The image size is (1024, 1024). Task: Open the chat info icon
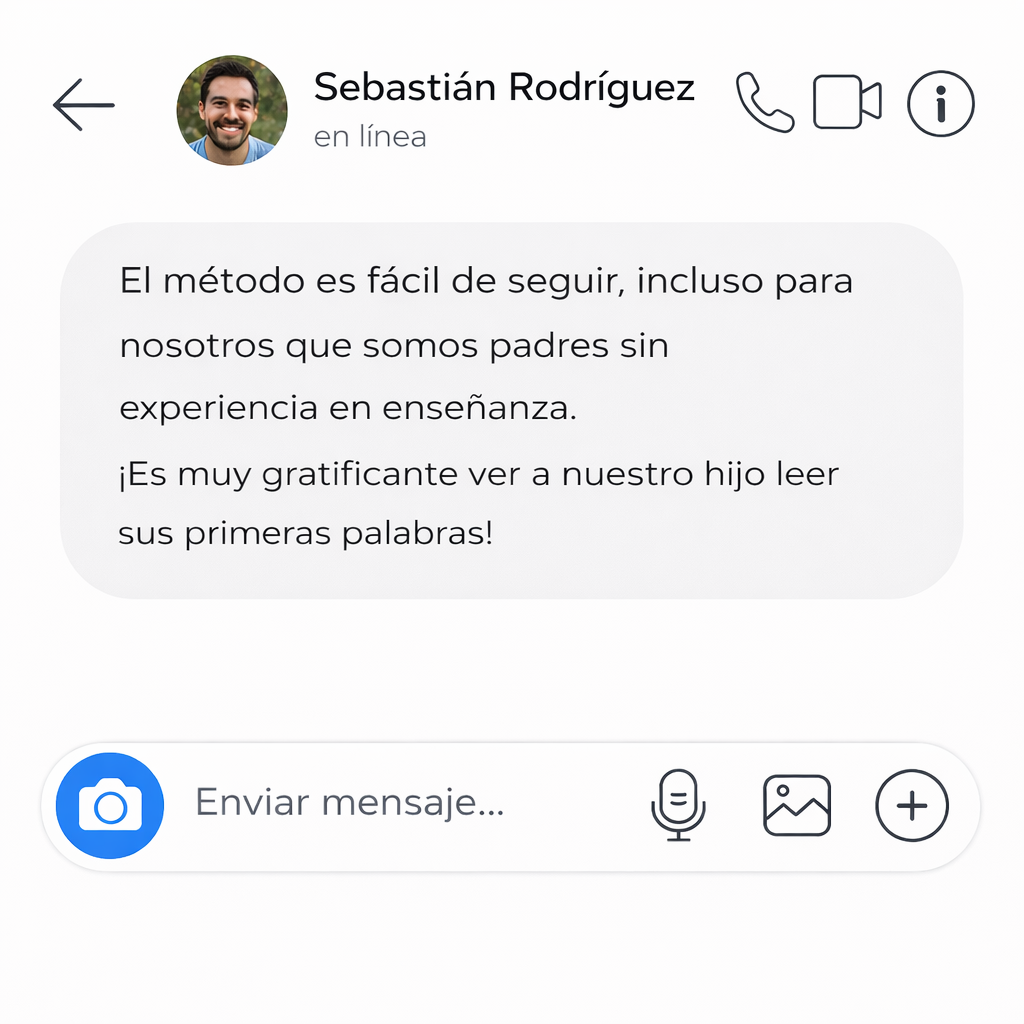[x=940, y=102]
